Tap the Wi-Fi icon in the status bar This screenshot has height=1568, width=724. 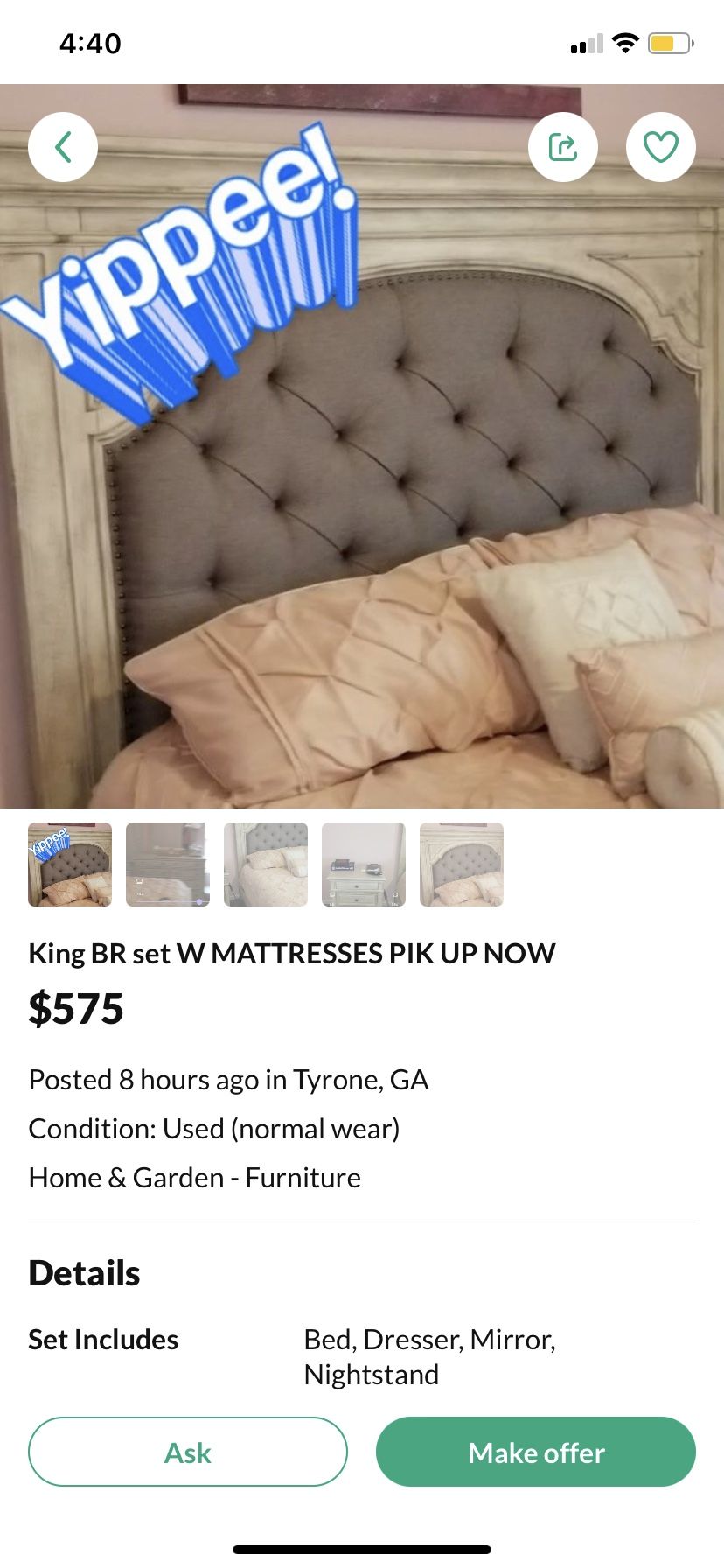coord(624,42)
